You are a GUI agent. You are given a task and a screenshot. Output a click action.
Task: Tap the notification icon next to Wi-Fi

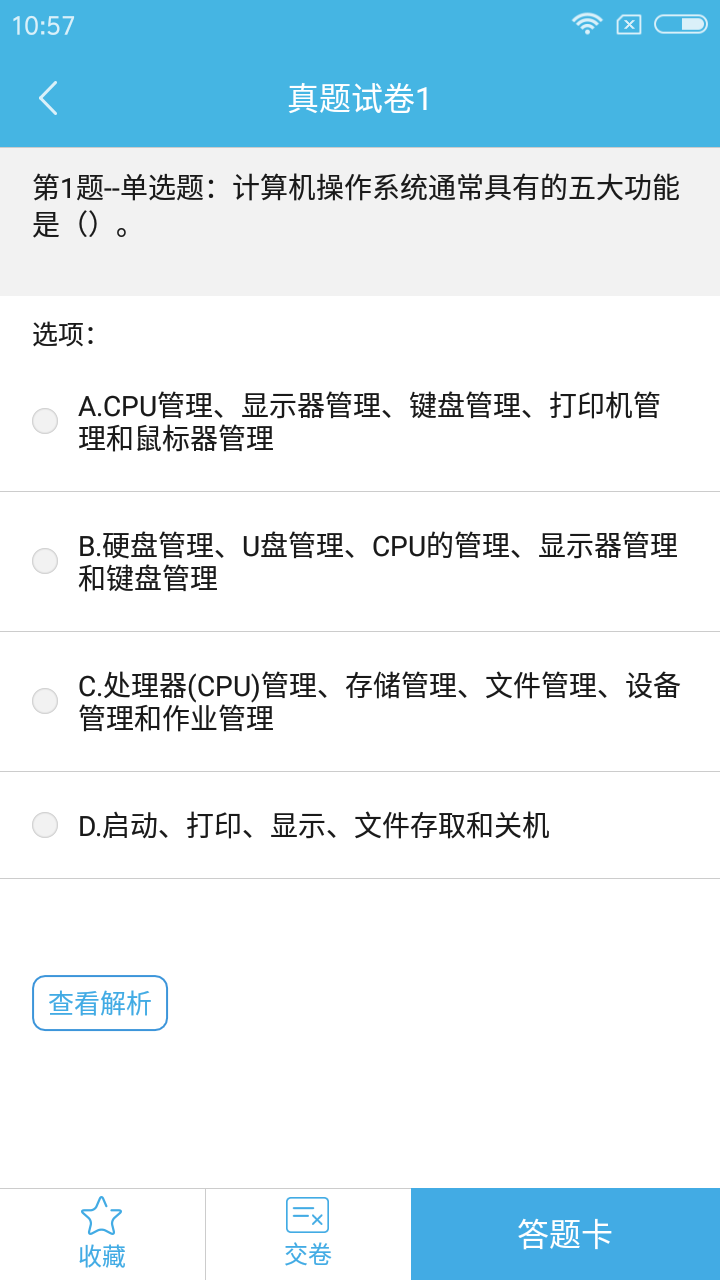[x=630, y=22]
